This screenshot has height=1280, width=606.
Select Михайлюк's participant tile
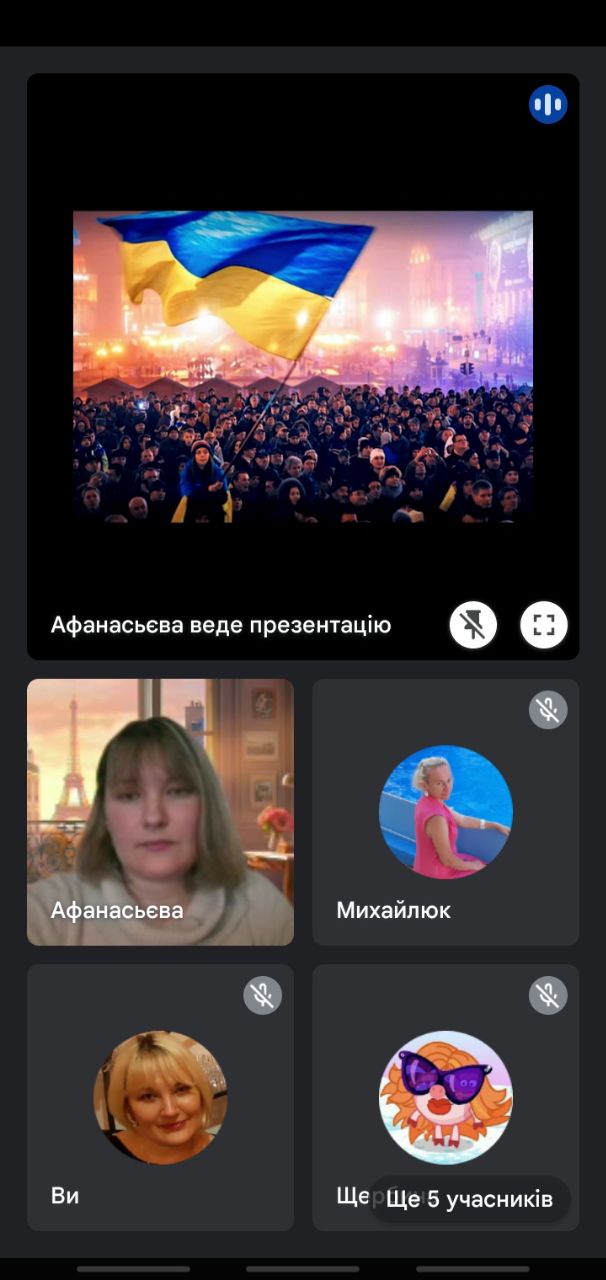[445, 812]
